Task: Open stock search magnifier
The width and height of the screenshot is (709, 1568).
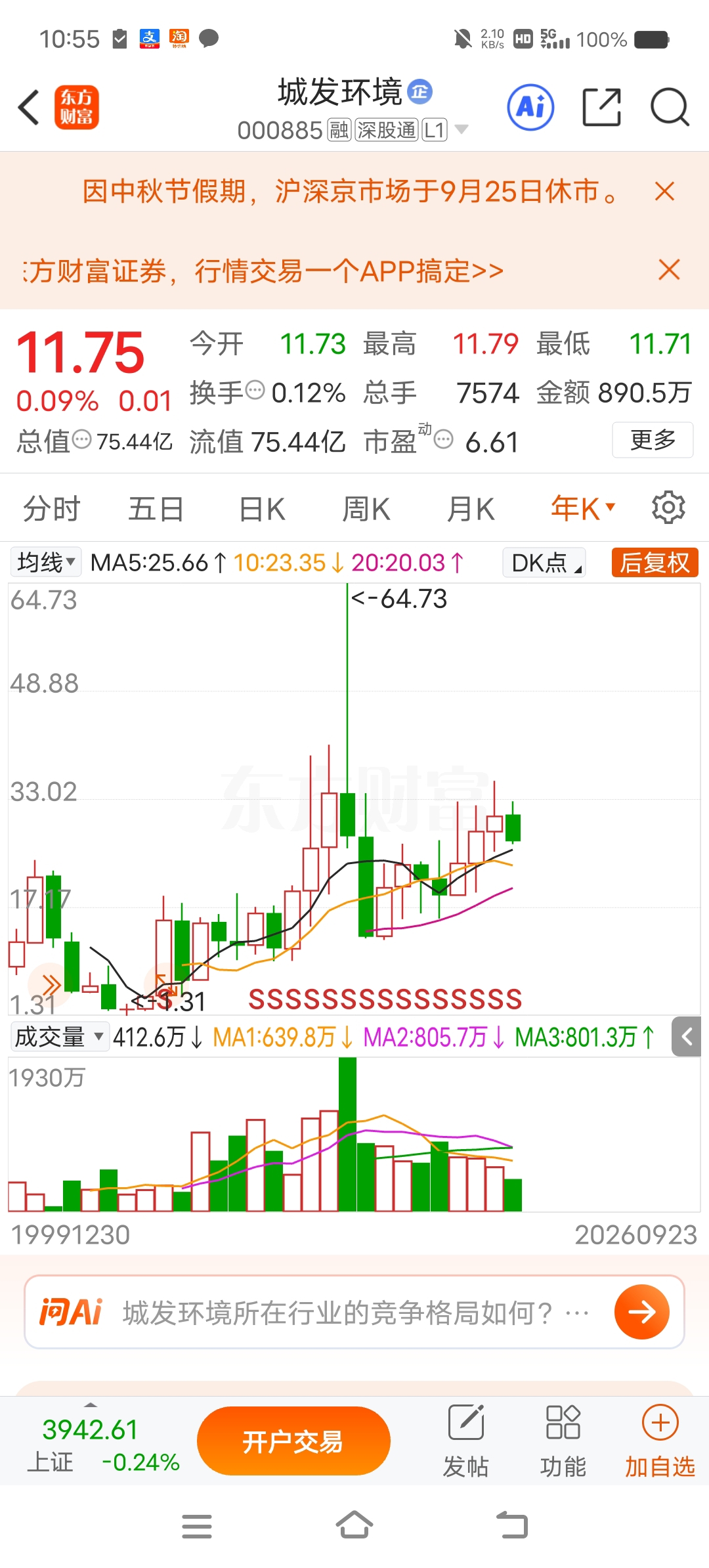Action: pyautogui.click(x=670, y=107)
